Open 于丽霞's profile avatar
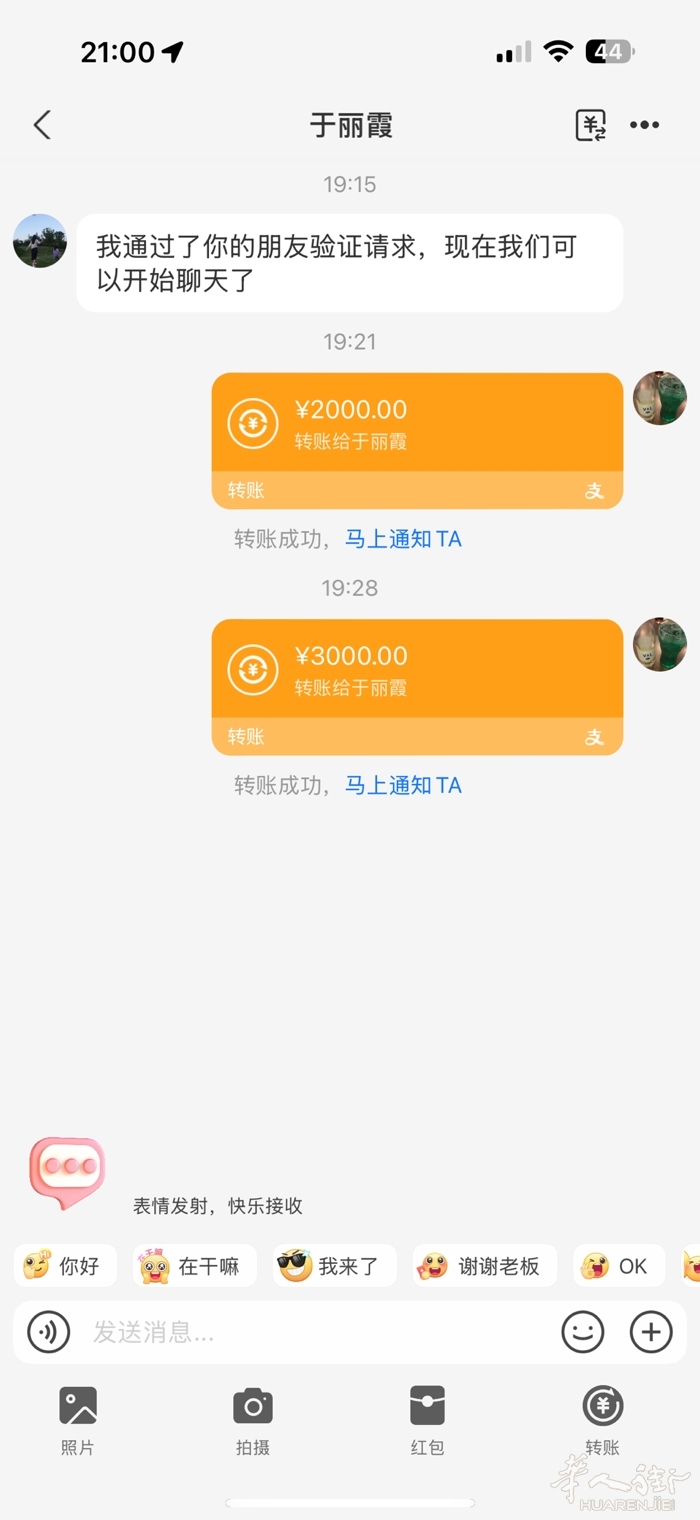Image resolution: width=700 pixels, height=1520 pixels. click(x=40, y=241)
